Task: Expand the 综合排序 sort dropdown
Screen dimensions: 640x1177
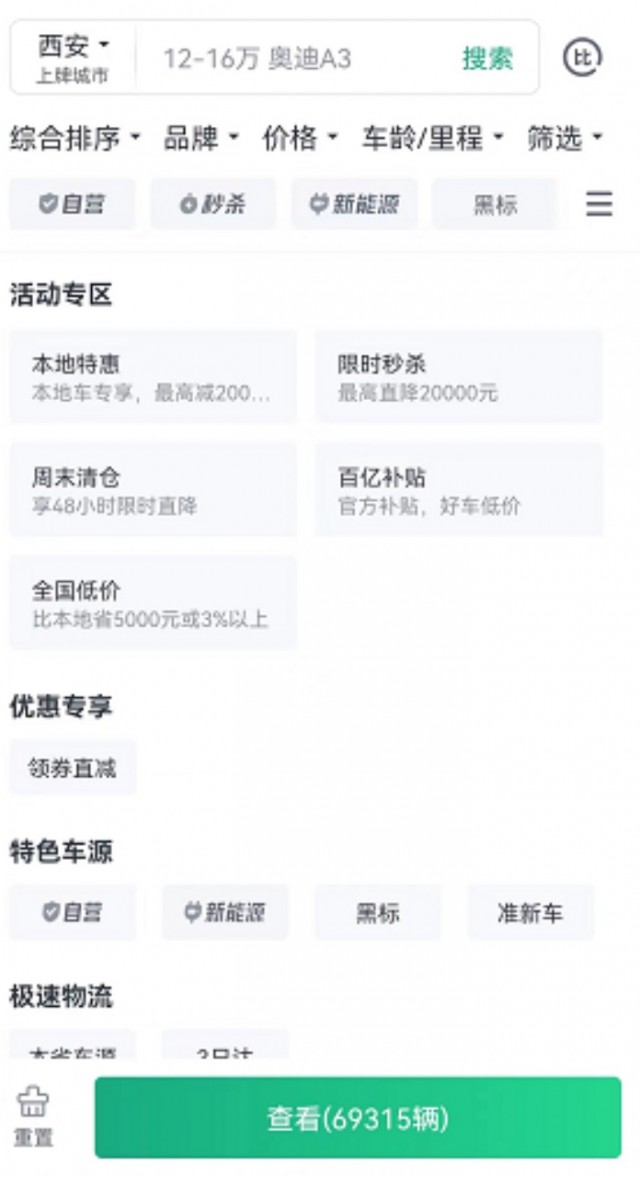Action: [74, 138]
